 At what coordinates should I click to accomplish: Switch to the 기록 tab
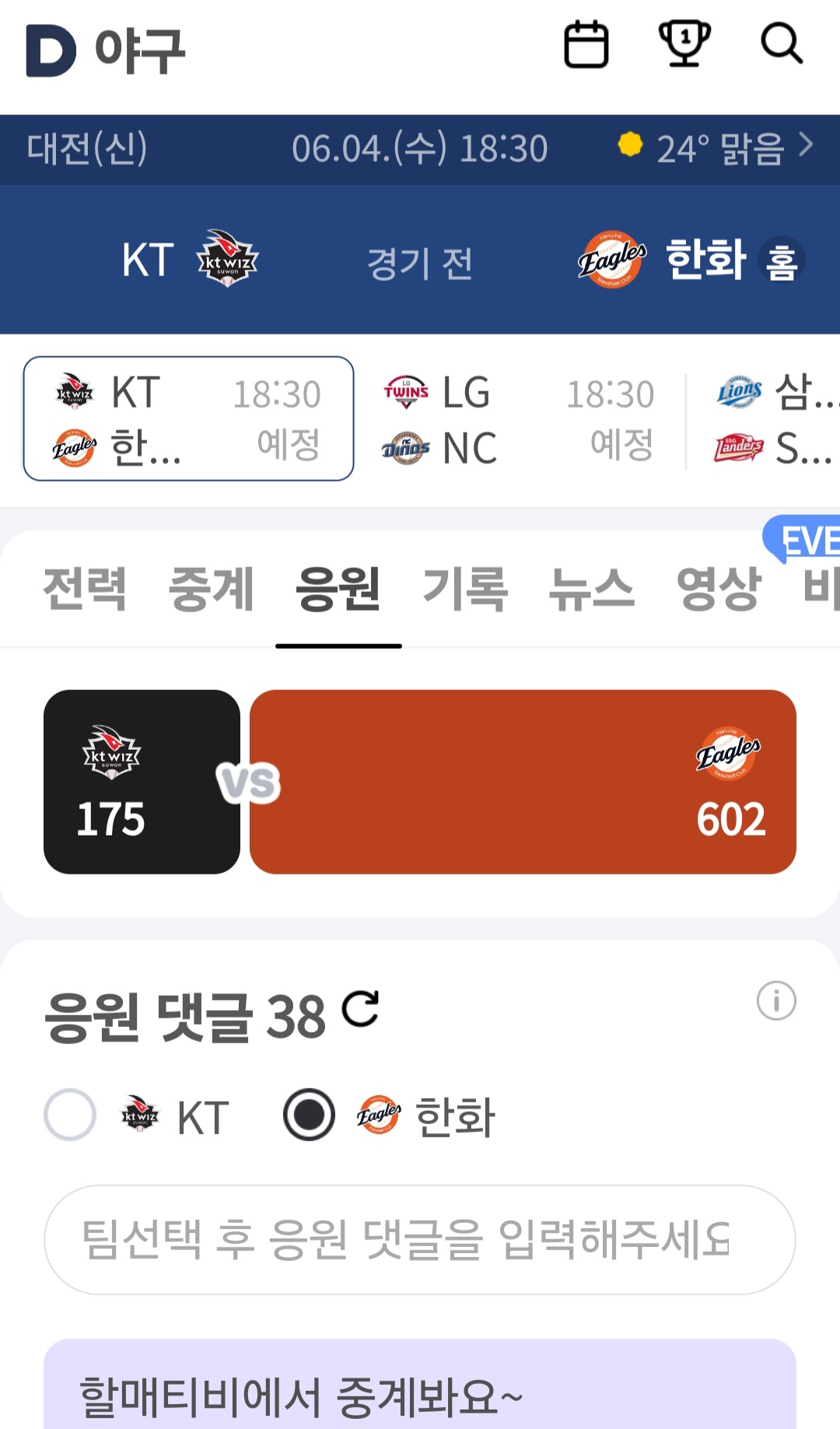click(x=465, y=590)
